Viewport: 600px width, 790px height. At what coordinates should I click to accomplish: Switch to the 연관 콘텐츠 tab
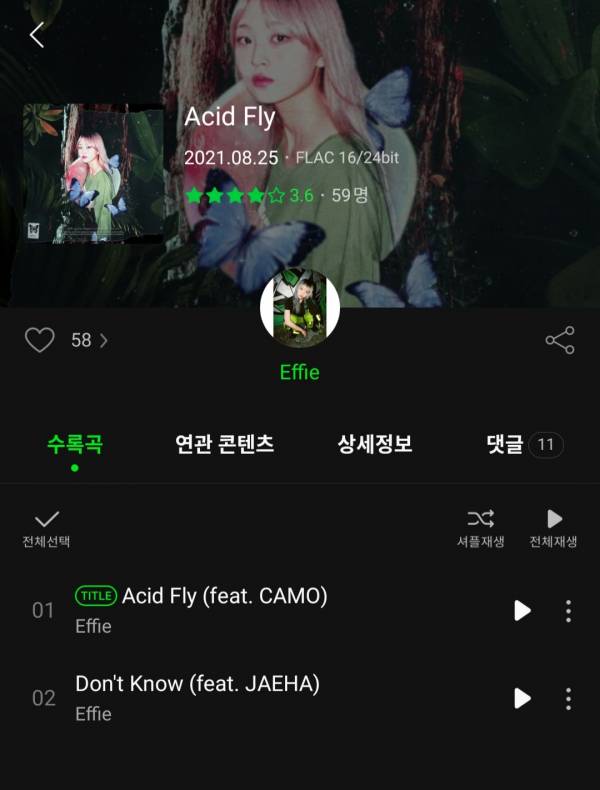[x=225, y=445]
